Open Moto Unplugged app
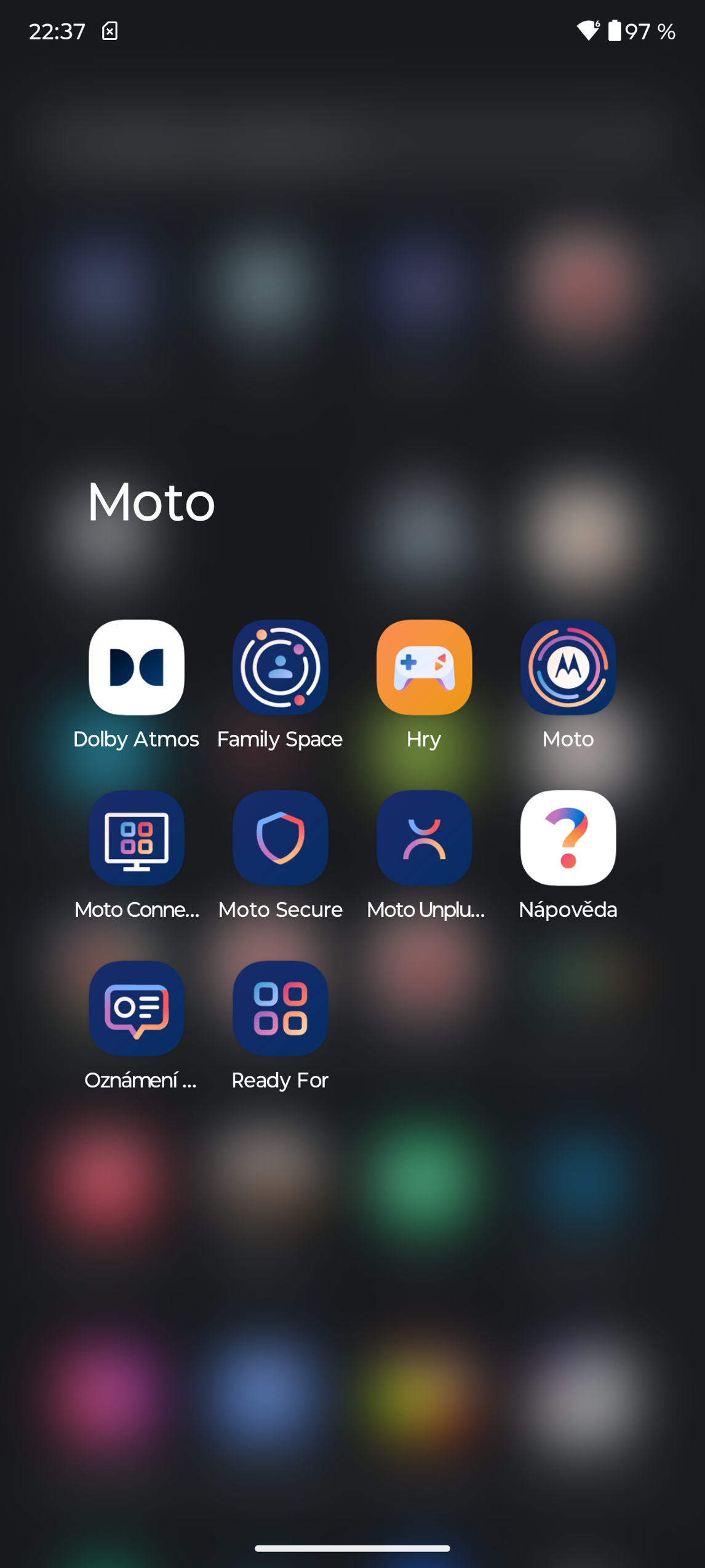Screen dimensions: 705x1568 424,838
